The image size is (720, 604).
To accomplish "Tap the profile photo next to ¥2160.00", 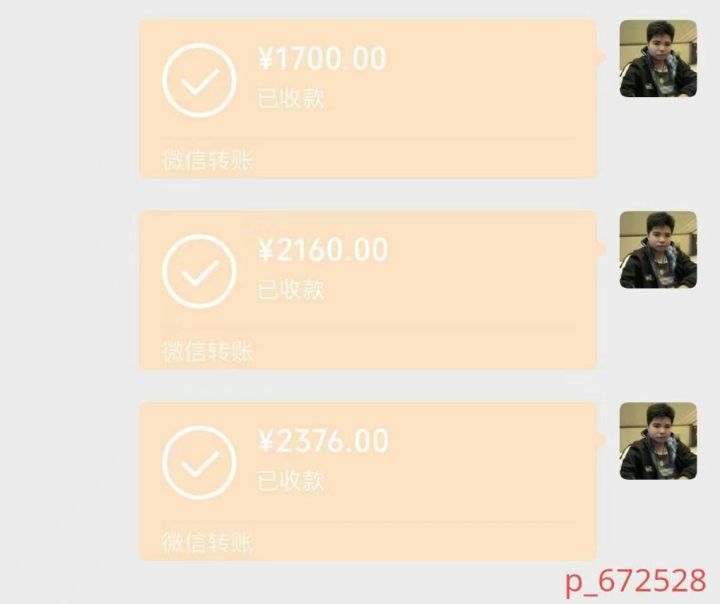I will (x=657, y=250).
